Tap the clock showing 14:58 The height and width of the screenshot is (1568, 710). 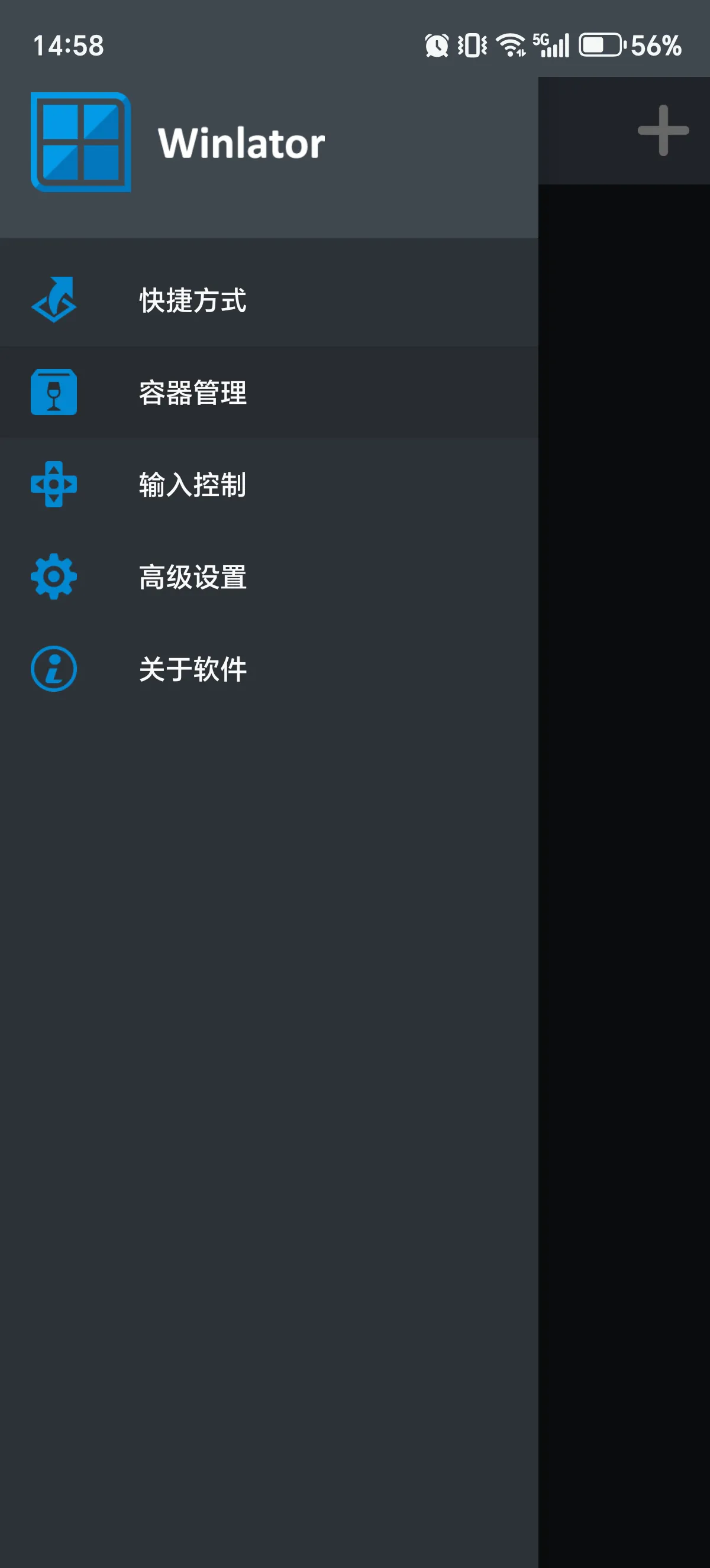67,44
